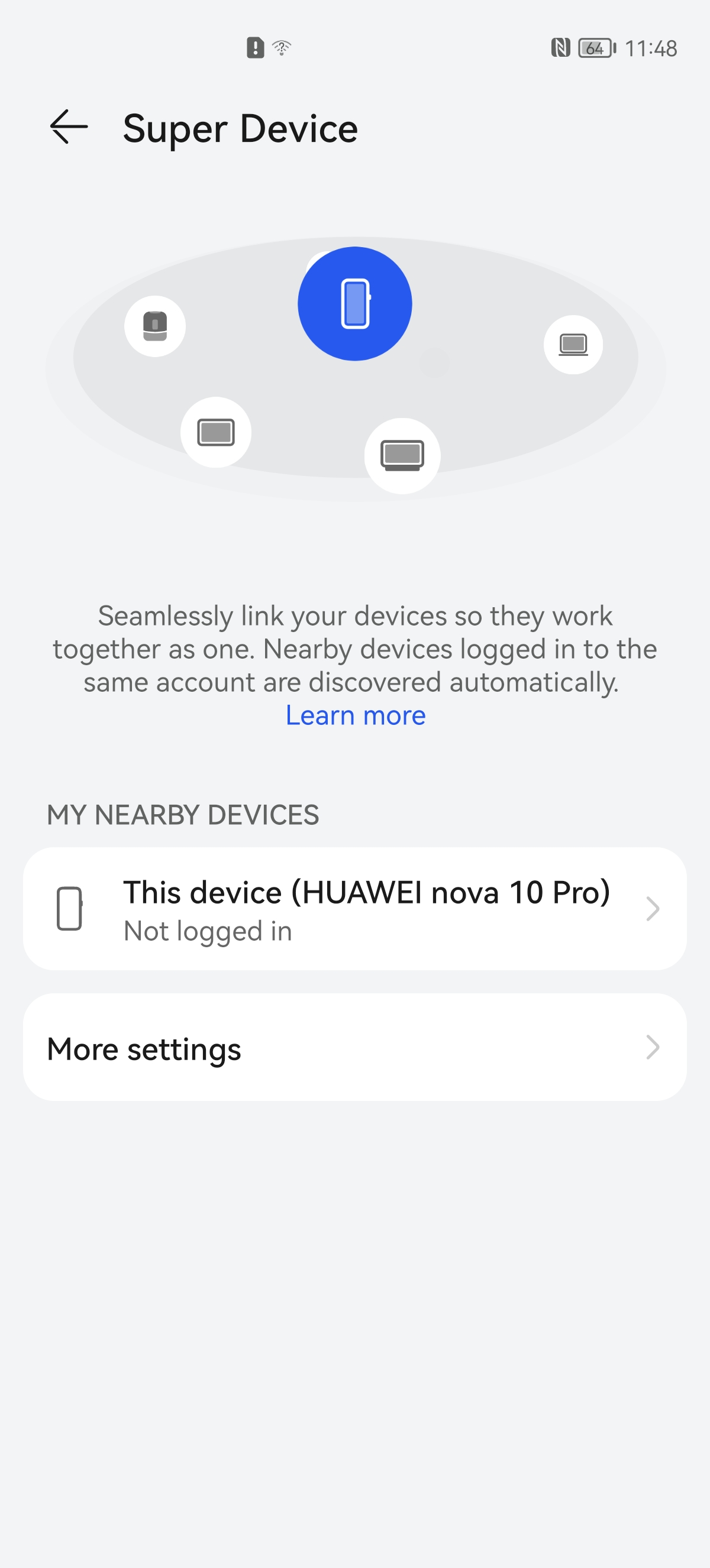Viewport: 710px width, 1568px height.
Task: Tap the blue phone bubble
Action: click(x=354, y=303)
